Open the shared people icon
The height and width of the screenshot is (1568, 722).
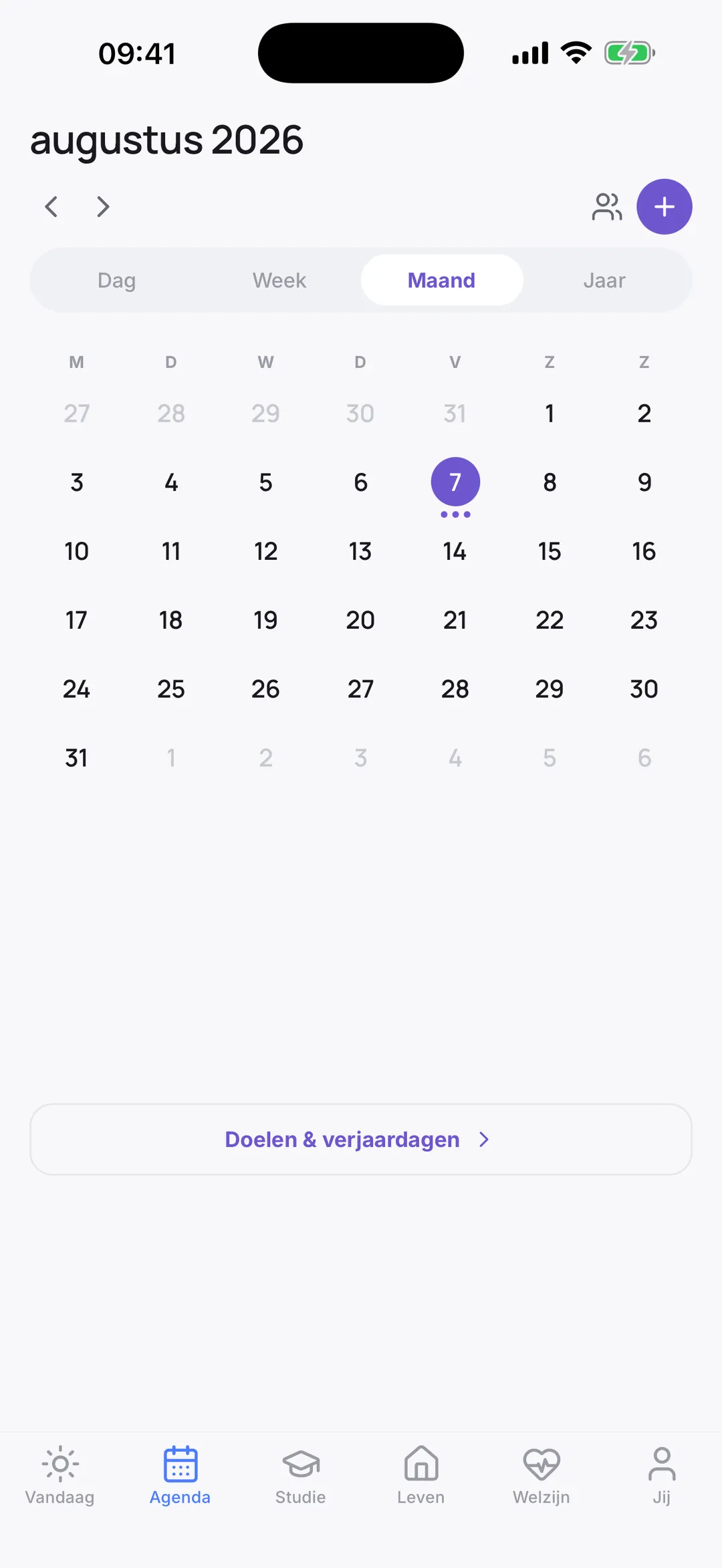click(x=607, y=206)
